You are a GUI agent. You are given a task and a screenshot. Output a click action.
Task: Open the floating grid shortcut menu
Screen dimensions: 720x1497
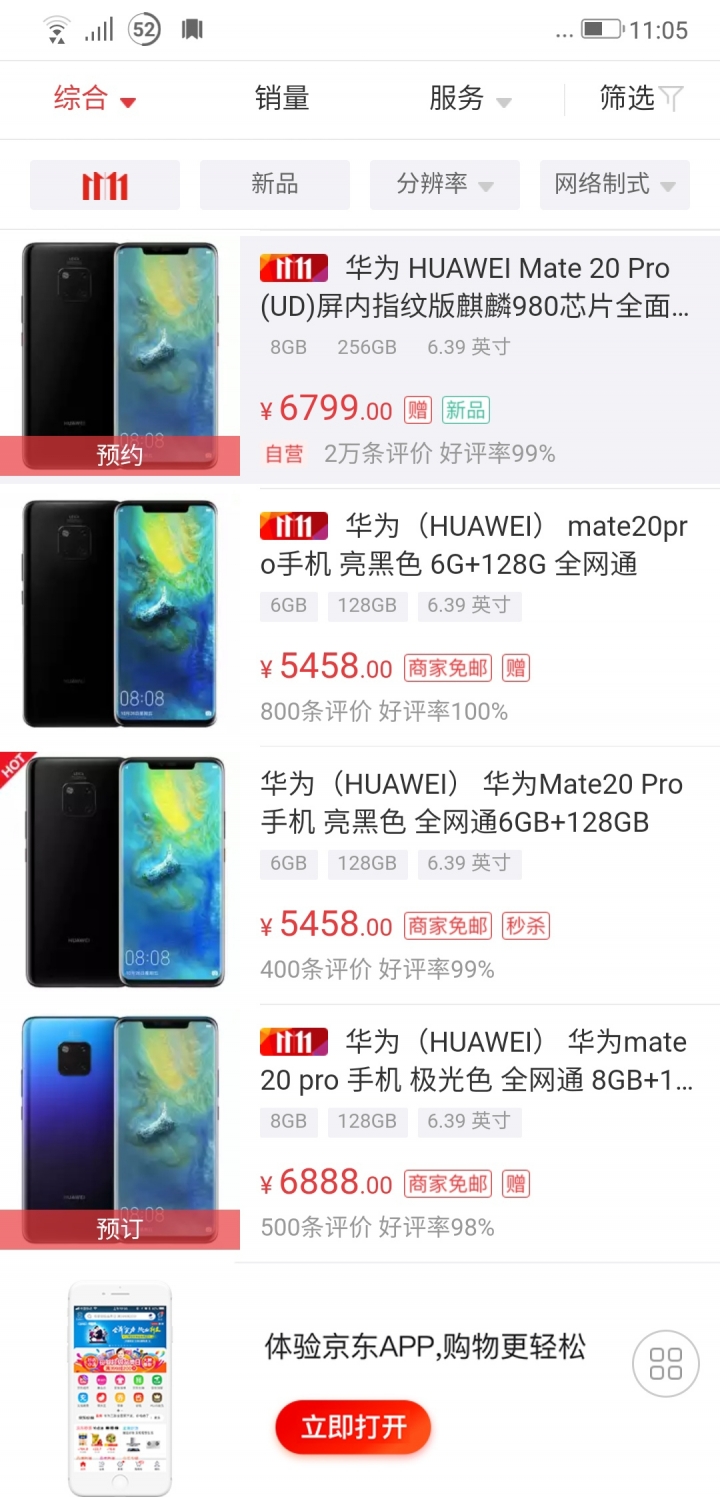(665, 1363)
